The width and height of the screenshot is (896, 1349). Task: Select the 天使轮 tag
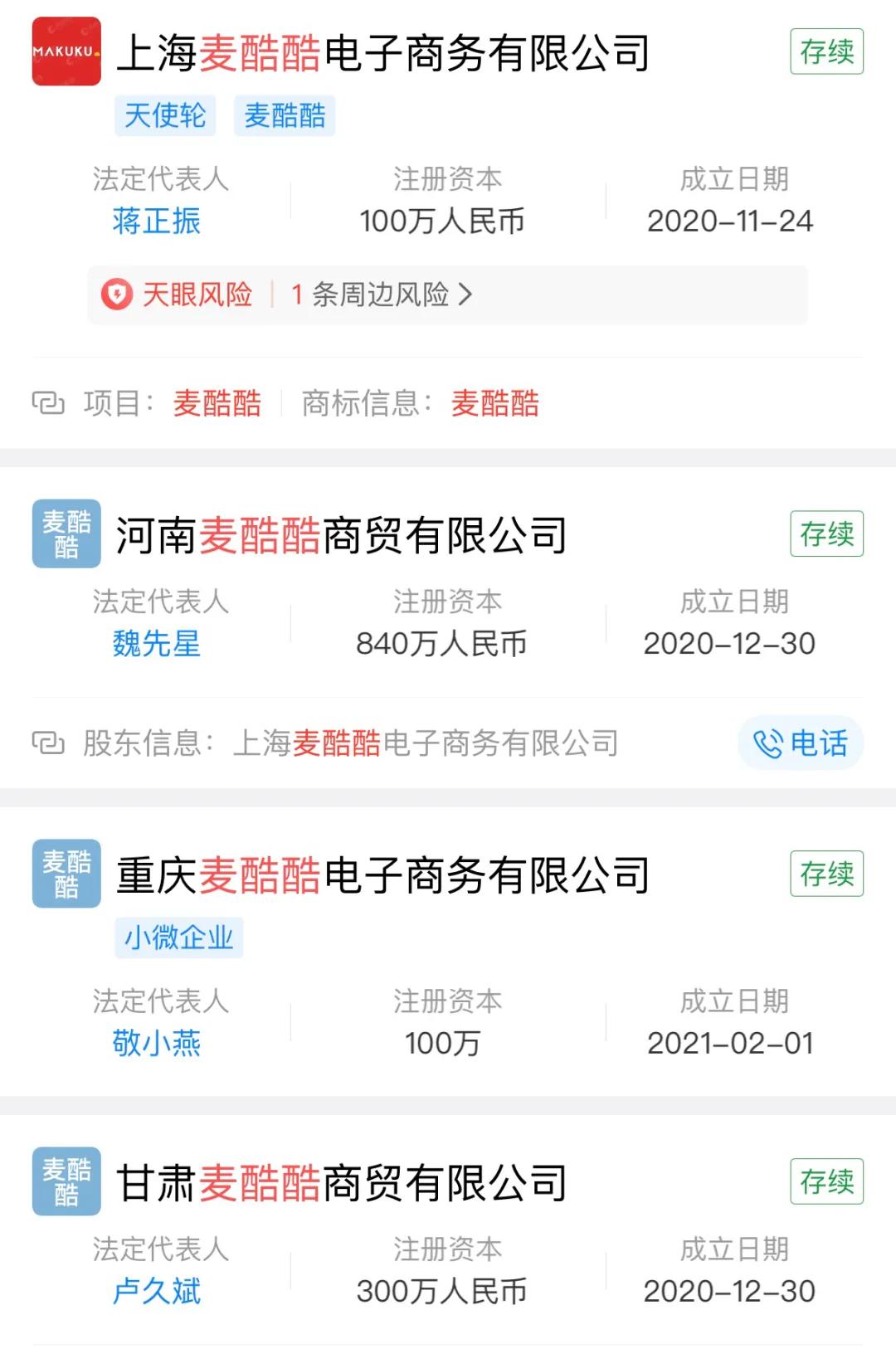(164, 117)
